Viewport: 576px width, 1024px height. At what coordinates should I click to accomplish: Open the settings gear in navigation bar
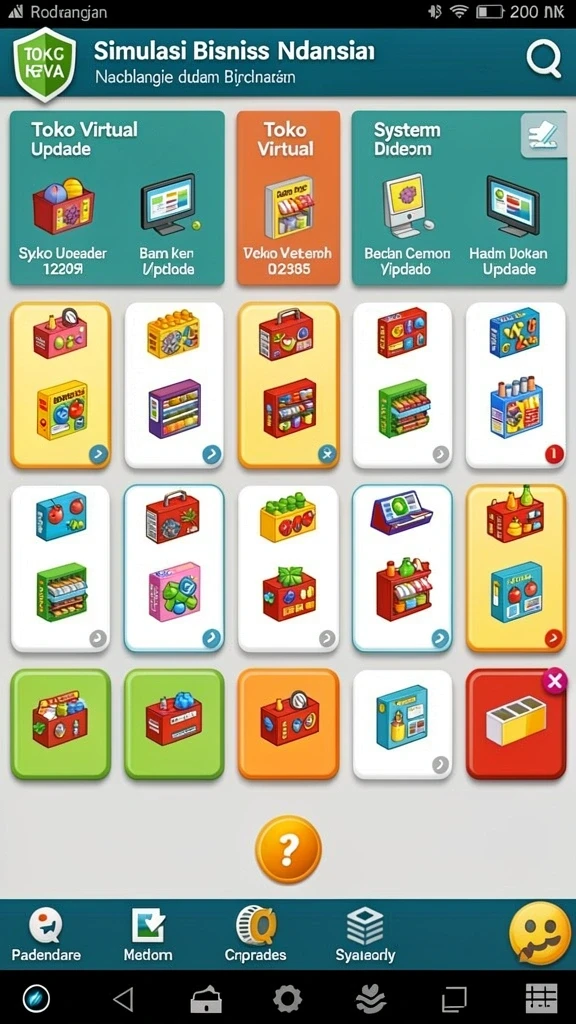click(287, 999)
